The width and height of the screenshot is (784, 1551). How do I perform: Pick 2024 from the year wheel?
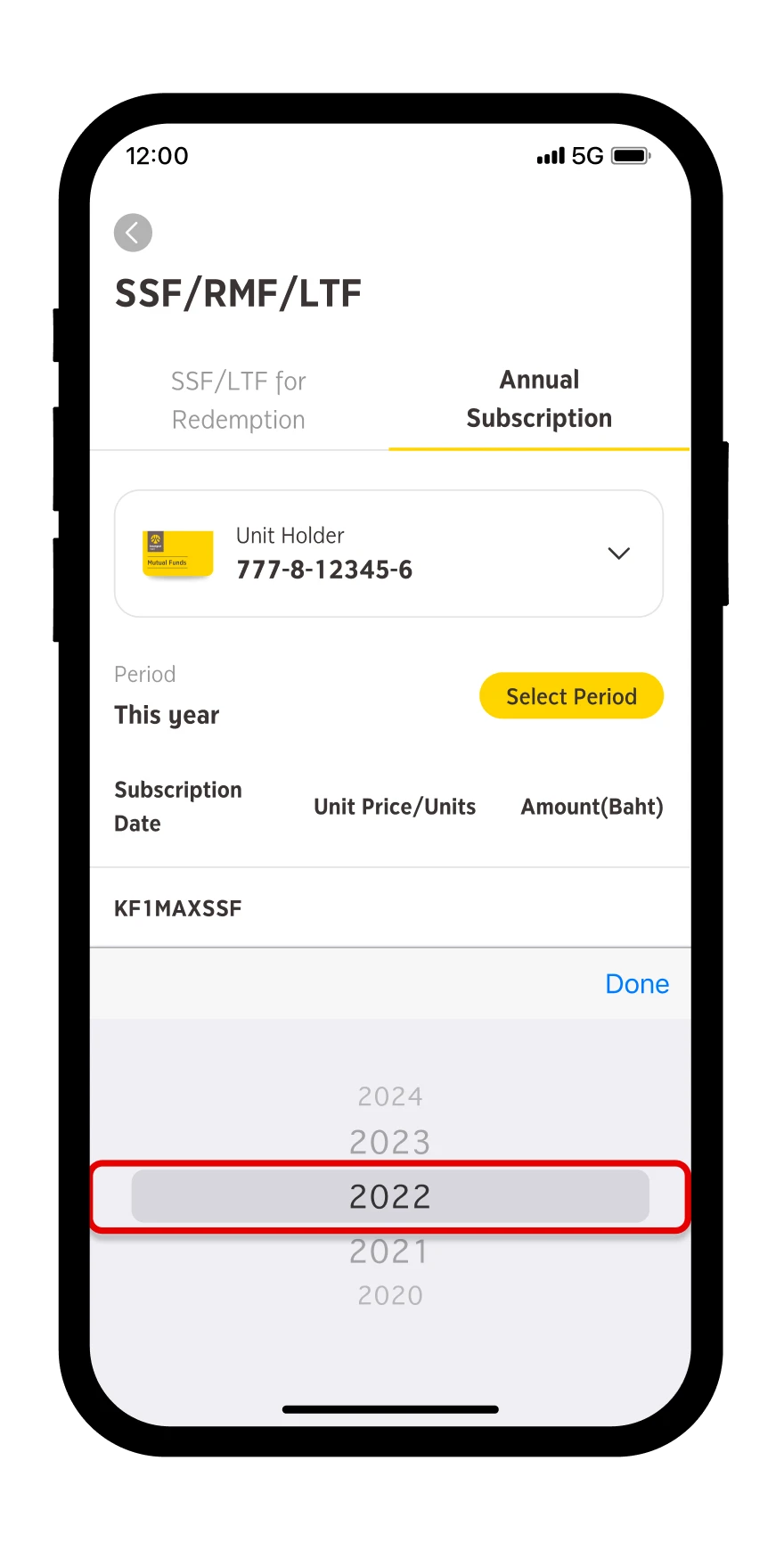point(390,1096)
